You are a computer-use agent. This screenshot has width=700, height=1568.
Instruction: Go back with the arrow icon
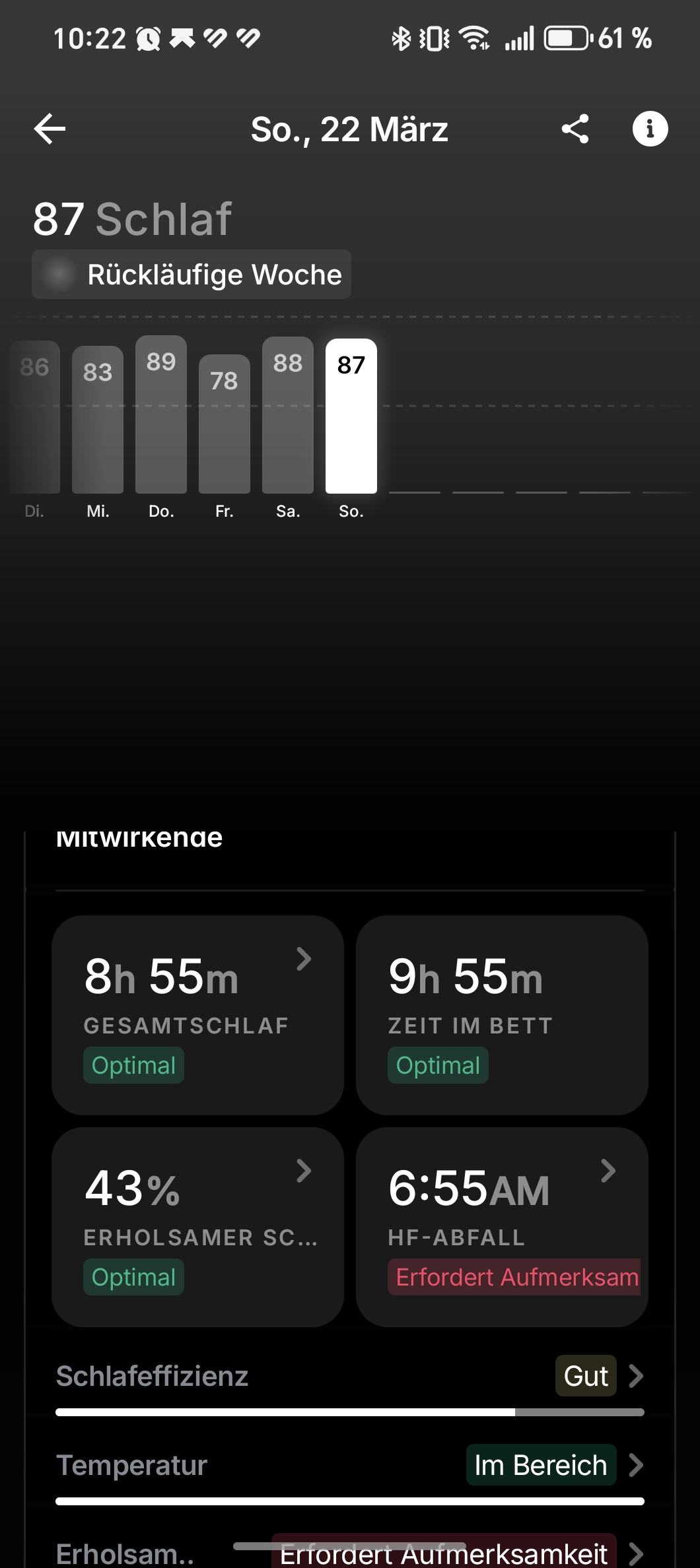pos(50,129)
